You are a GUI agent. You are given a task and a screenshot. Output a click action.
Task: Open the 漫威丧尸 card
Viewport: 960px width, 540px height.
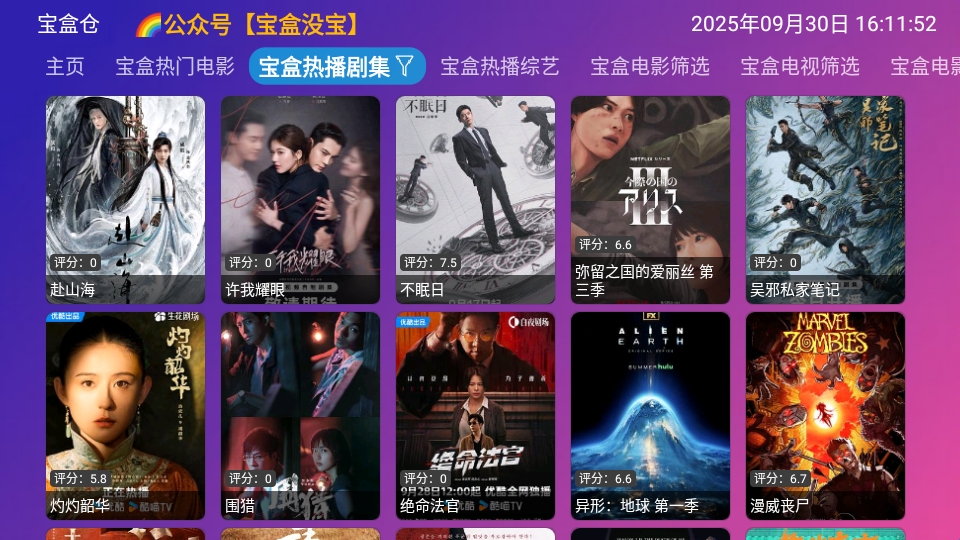(x=825, y=415)
